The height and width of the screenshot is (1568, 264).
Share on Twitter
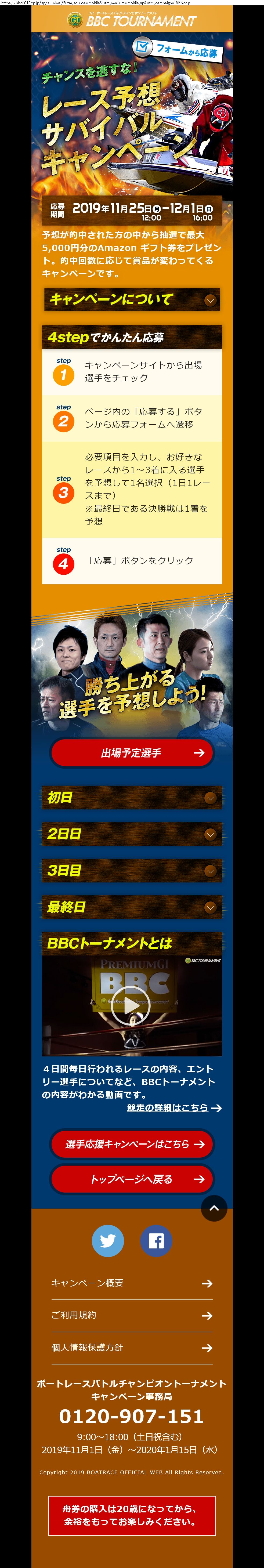click(x=108, y=1241)
